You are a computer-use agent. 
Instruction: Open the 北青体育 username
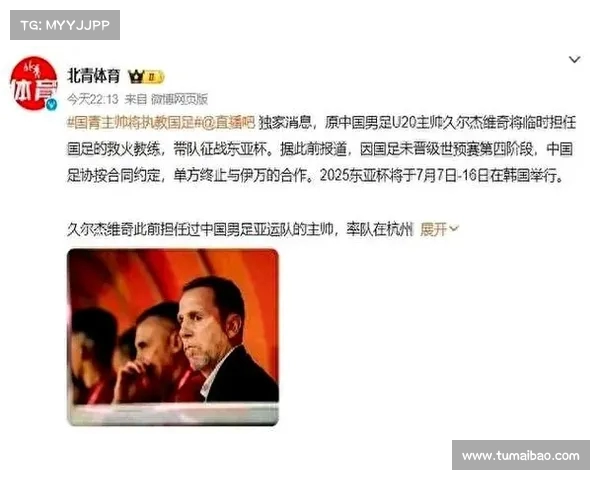(x=94, y=75)
